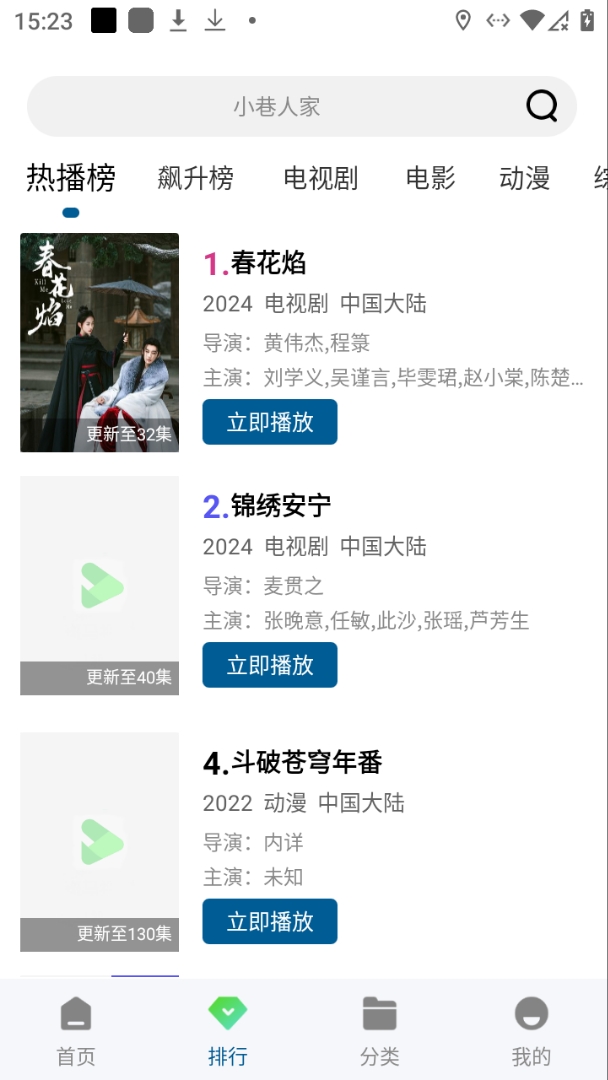Open the 我的 profile tab

(x=532, y=1031)
